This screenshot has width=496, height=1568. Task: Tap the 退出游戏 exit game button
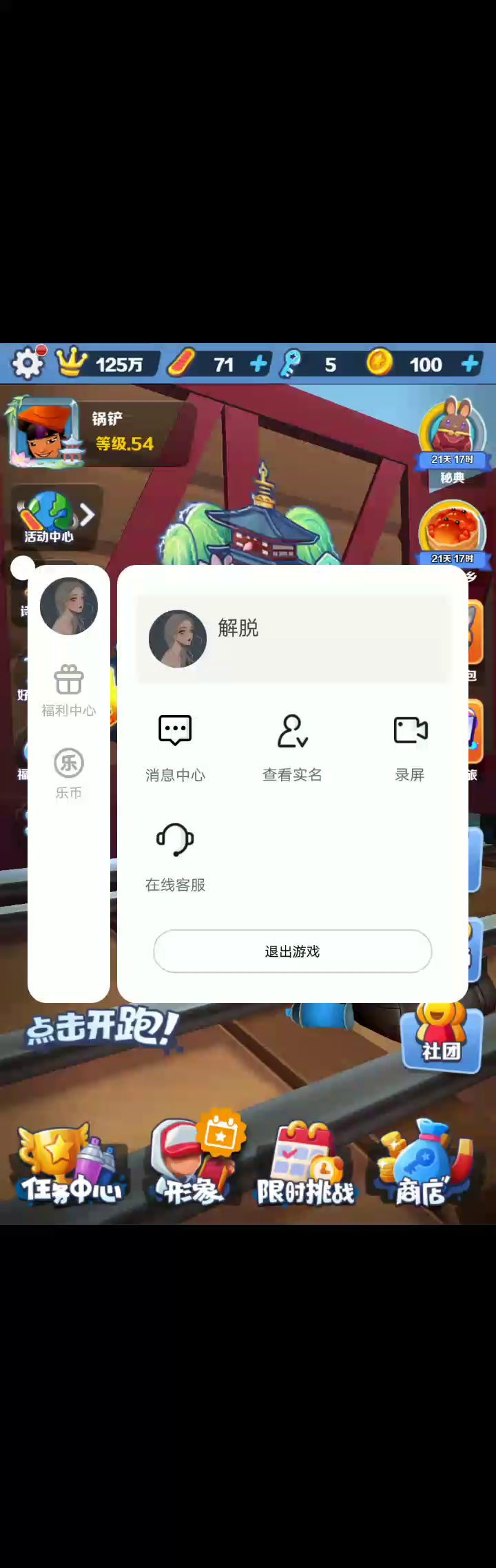pos(292,951)
